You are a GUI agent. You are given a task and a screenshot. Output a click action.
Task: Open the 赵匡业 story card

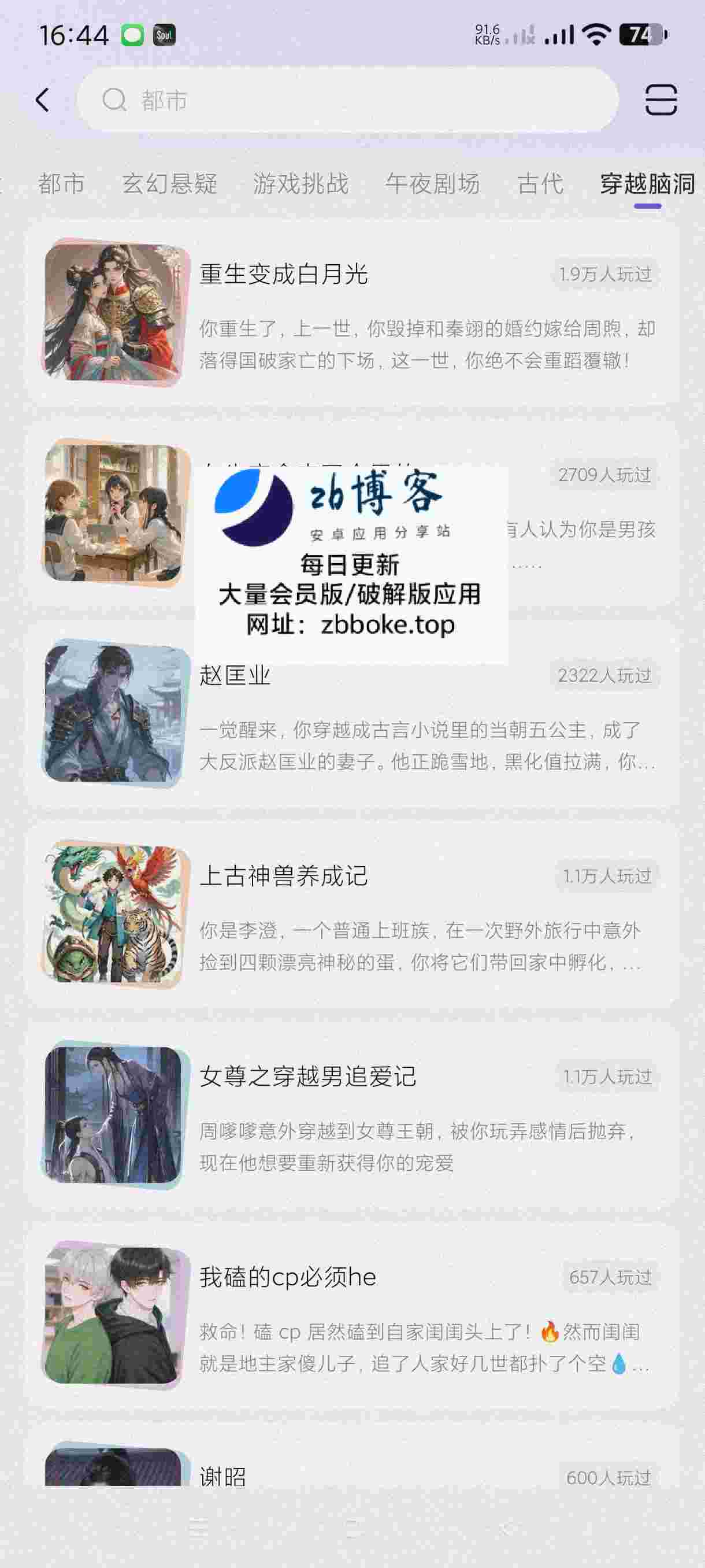pos(353,715)
